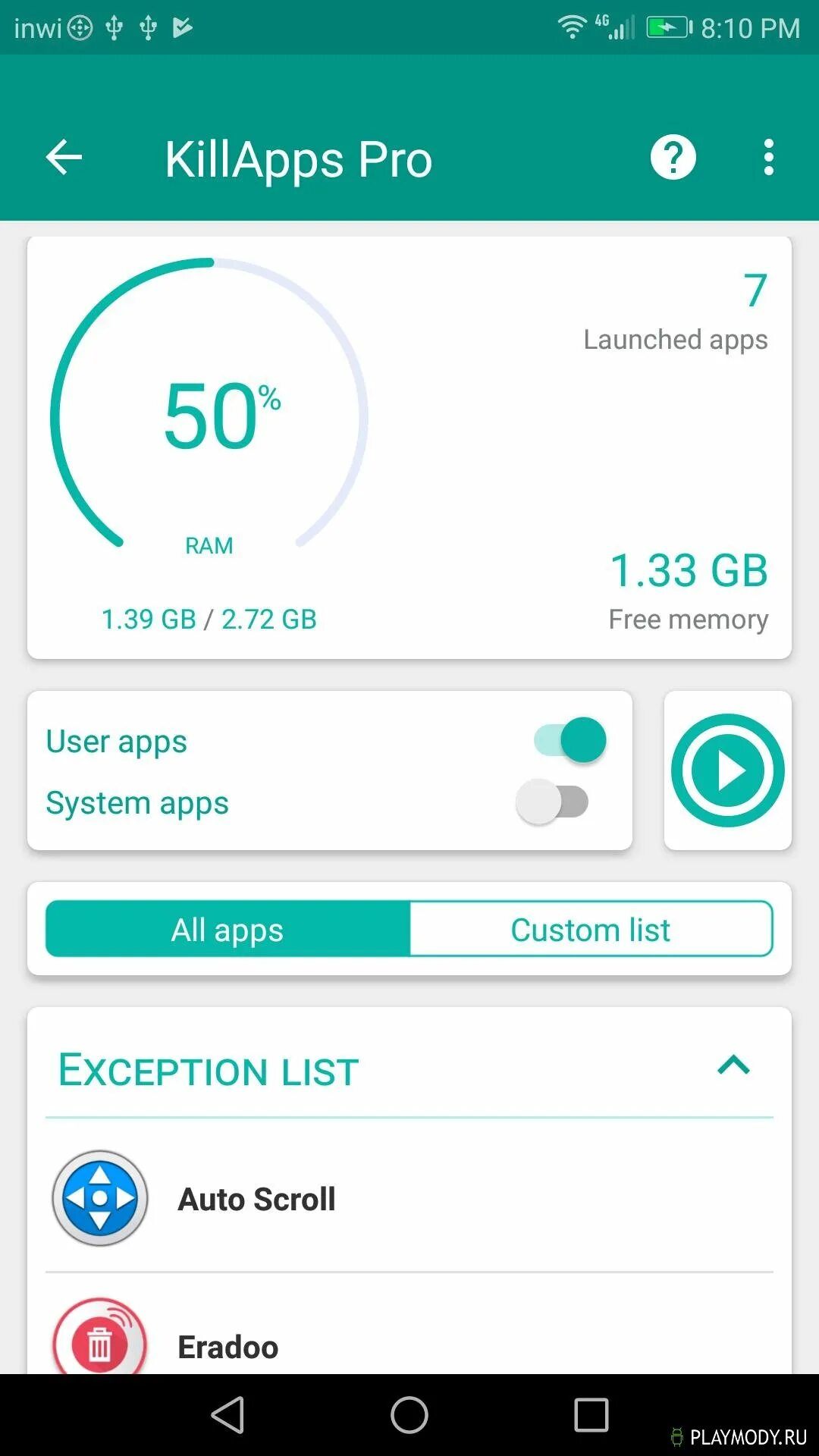
Task: Open the overflow menu
Action: (x=768, y=158)
